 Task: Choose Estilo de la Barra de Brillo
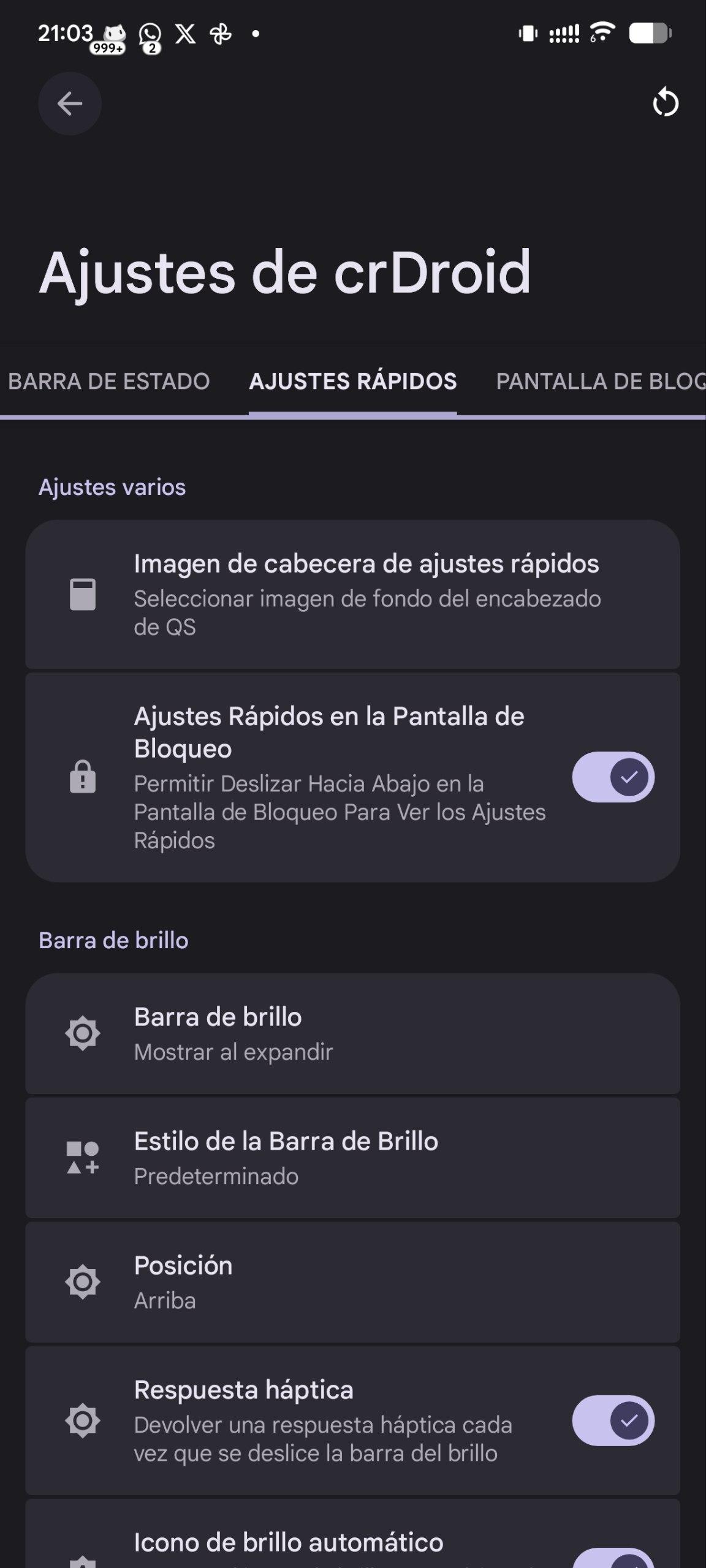[x=352, y=1158]
